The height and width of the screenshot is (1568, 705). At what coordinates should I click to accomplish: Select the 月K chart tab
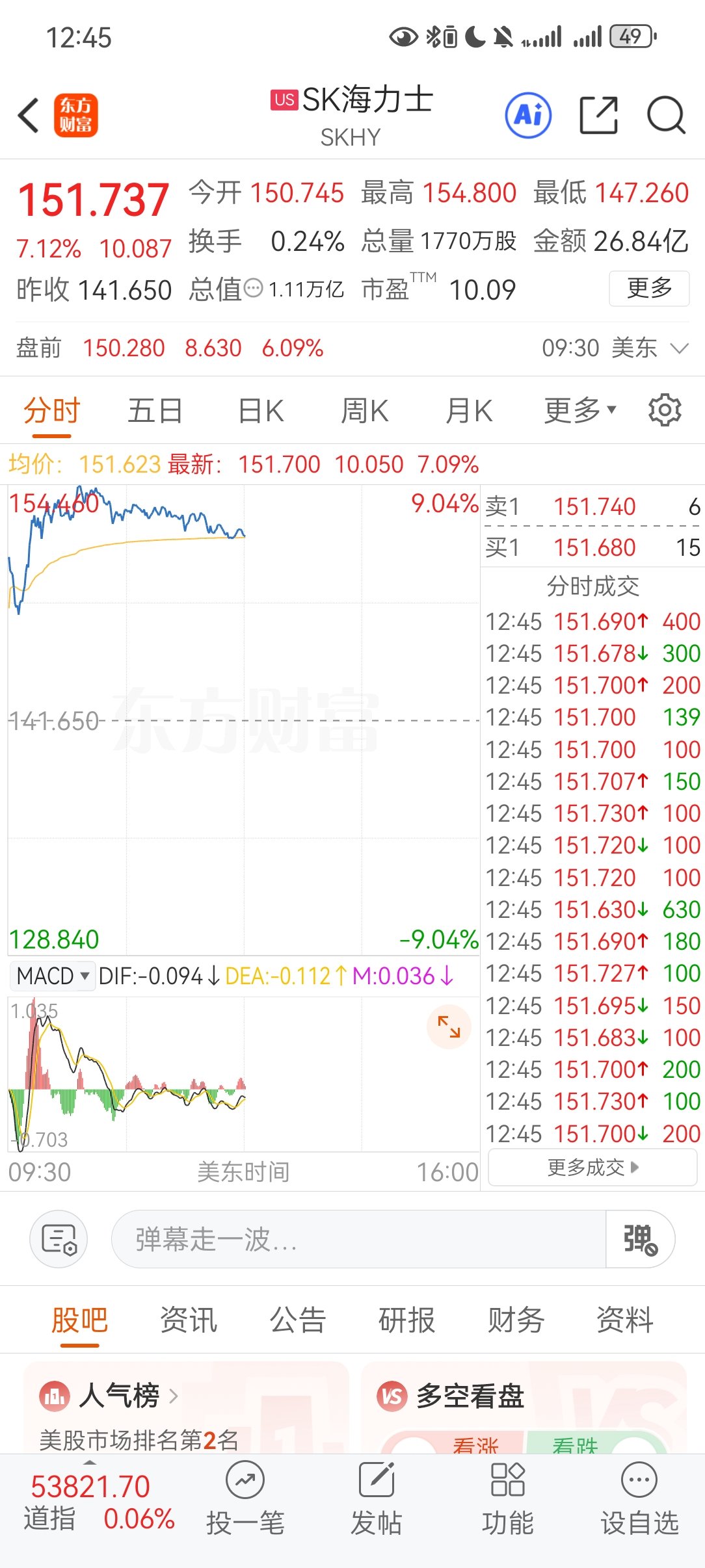[468, 411]
